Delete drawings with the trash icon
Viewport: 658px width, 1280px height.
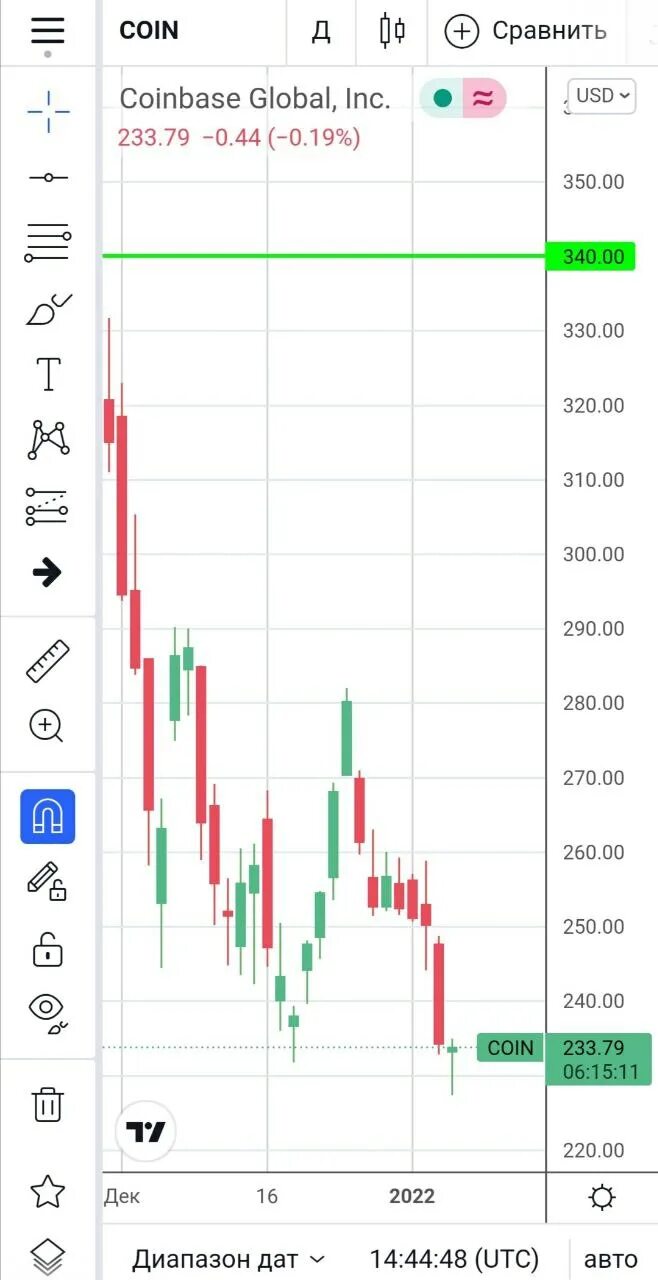(x=47, y=1104)
